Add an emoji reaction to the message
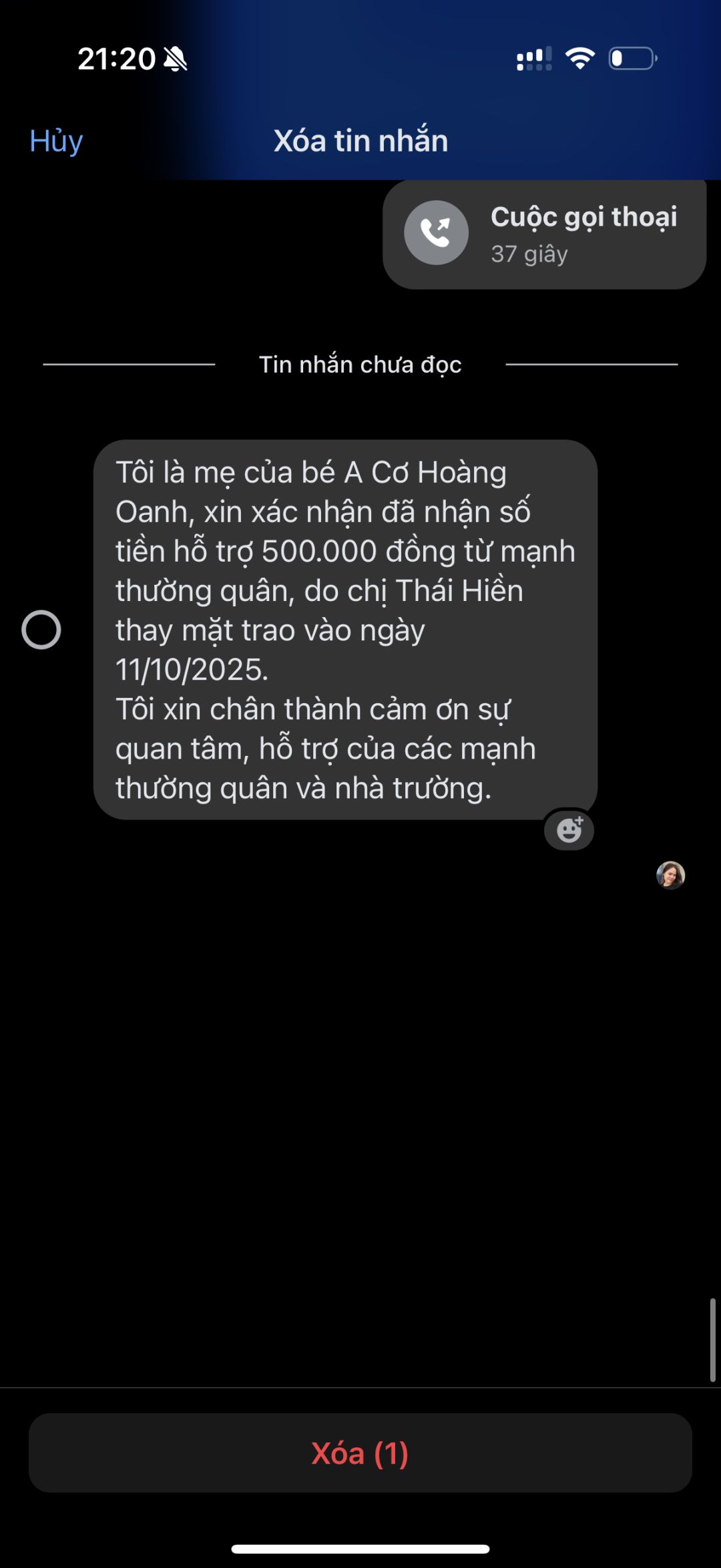 coord(569,830)
